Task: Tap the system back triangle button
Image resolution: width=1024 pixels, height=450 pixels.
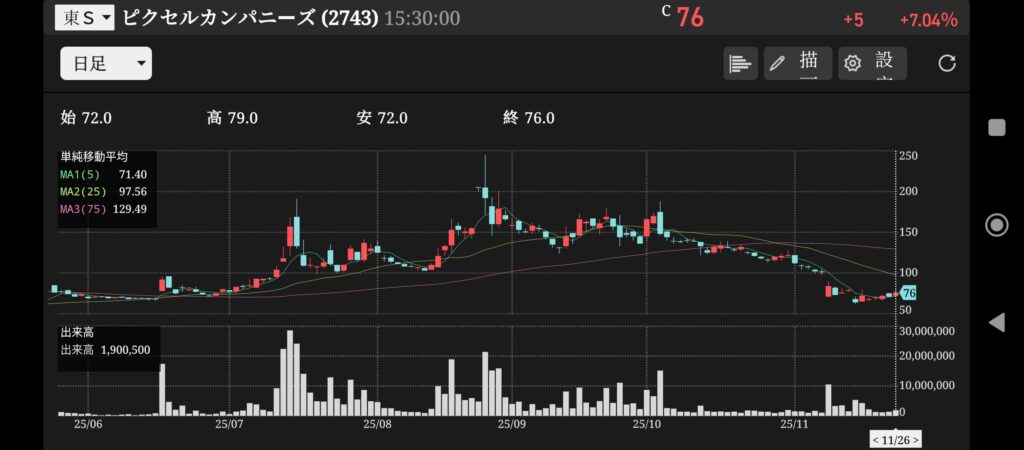Action: (x=996, y=322)
